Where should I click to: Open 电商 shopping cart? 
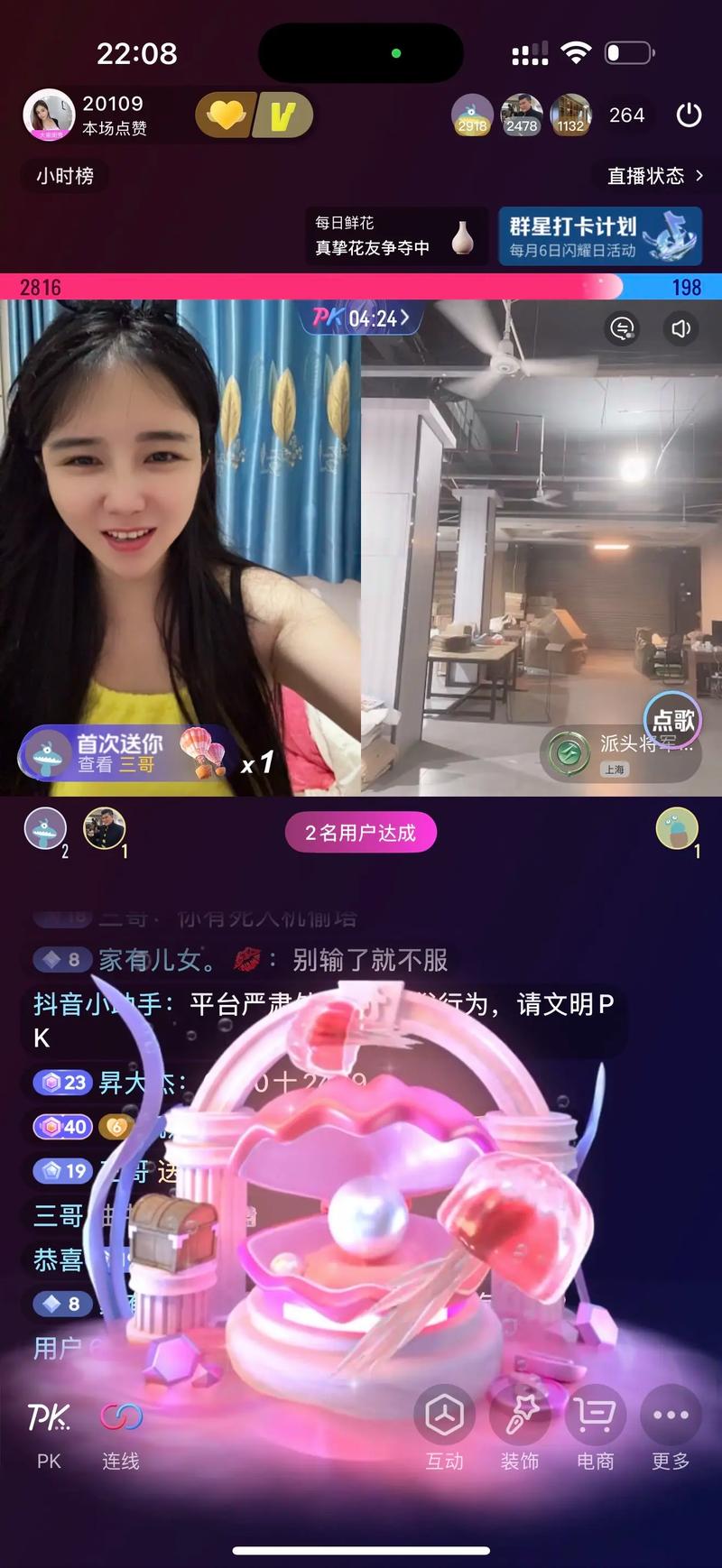pyautogui.click(x=596, y=1428)
